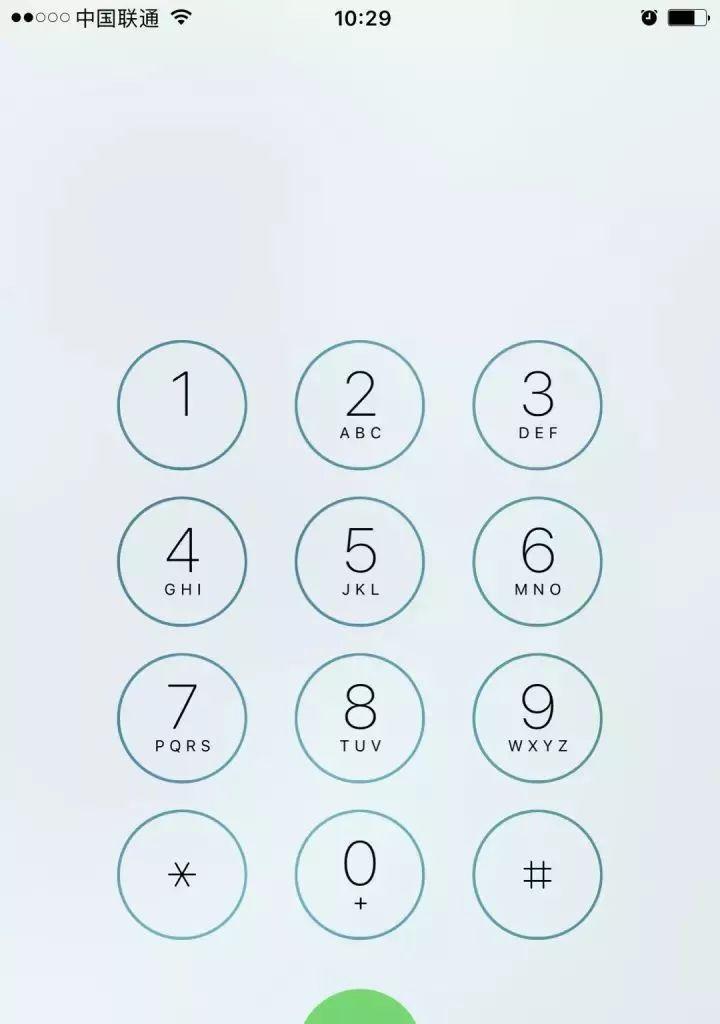Enter digit 3 DEF

[x=537, y=405]
